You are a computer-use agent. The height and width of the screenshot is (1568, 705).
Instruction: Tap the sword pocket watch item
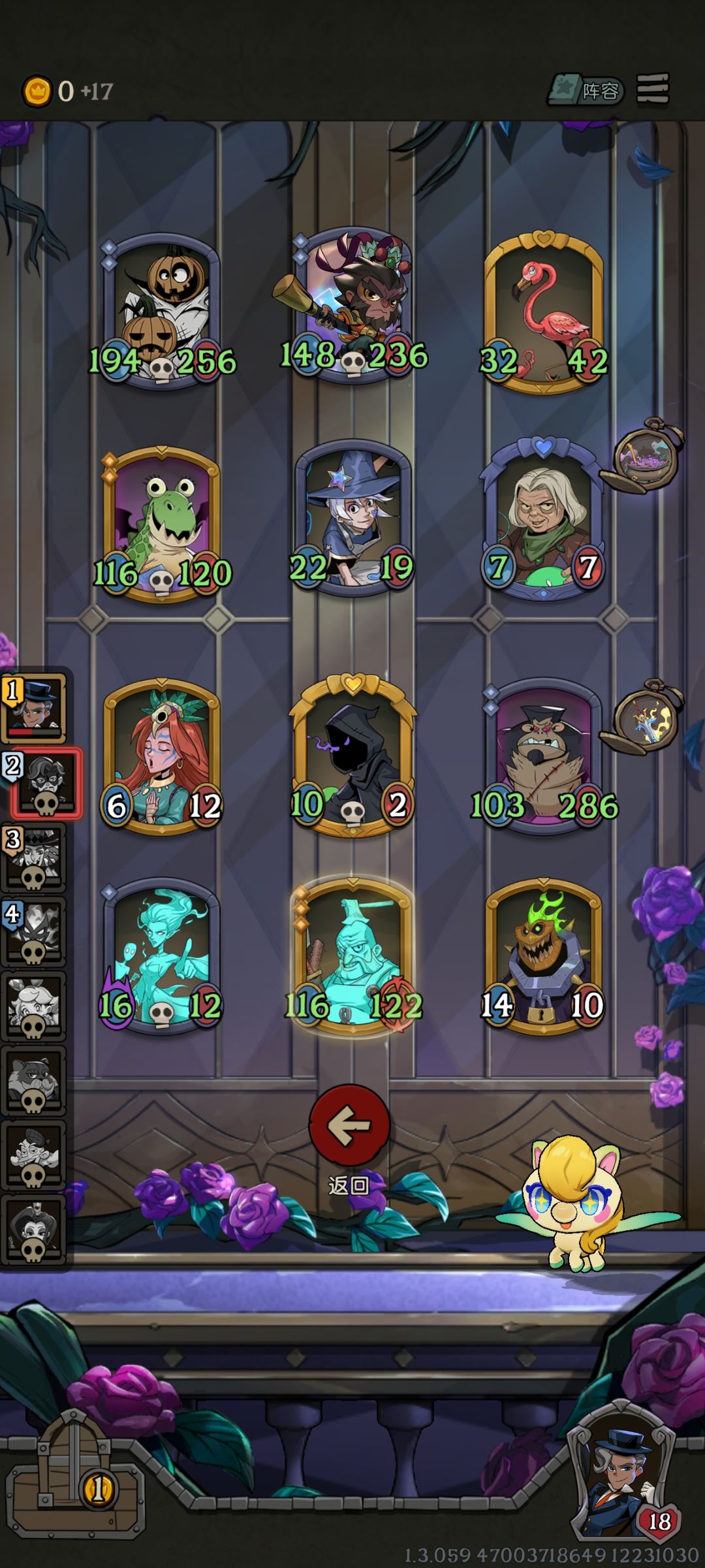pyautogui.click(x=643, y=717)
